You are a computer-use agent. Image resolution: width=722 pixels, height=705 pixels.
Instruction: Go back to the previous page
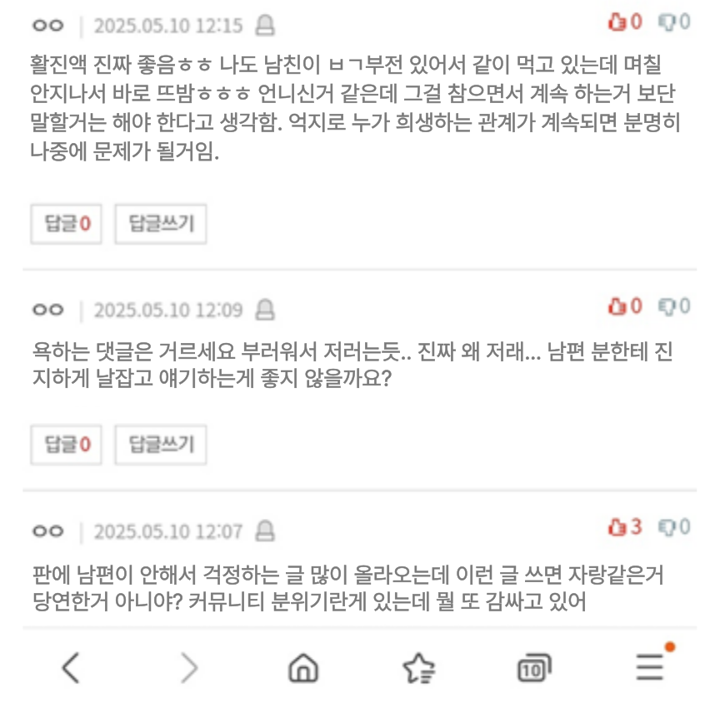click(69, 668)
